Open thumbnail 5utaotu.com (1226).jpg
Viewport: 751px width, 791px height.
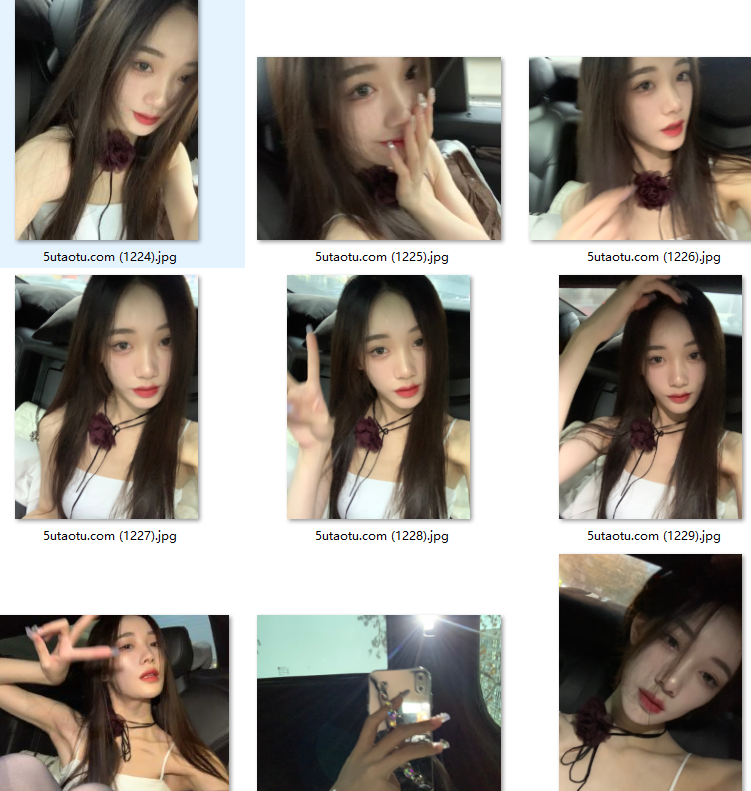pos(640,148)
